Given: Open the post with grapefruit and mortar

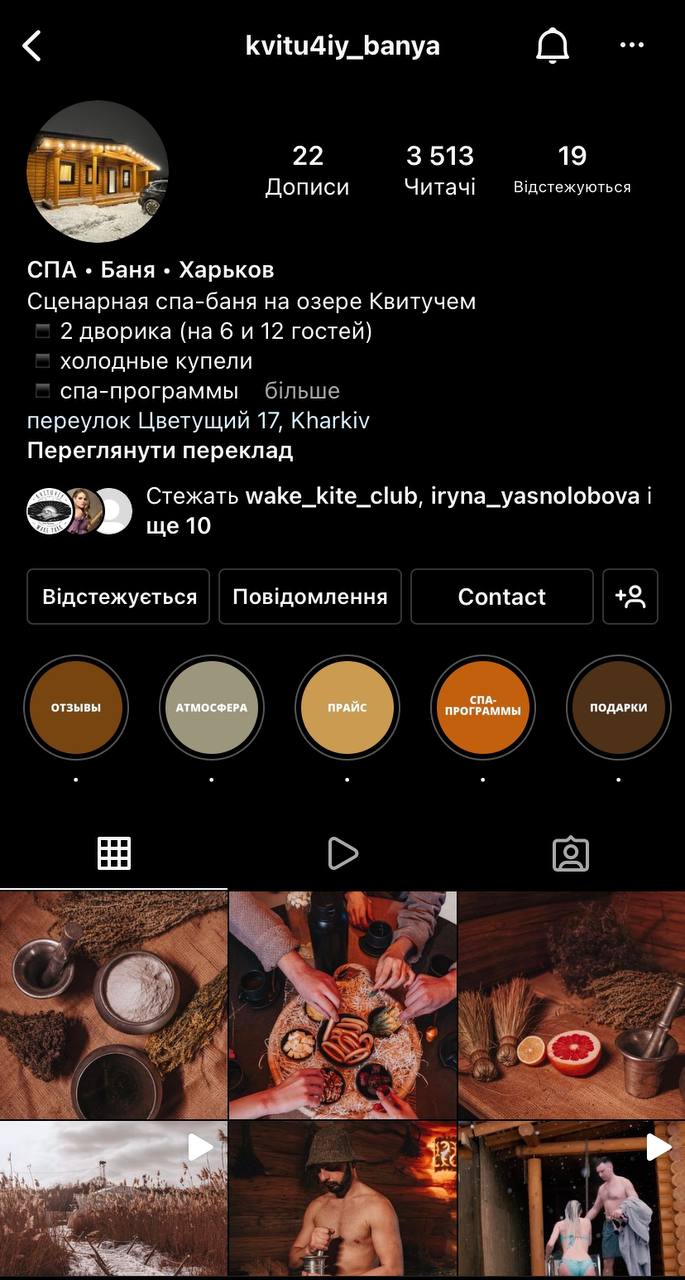Looking at the screenshot, I should click(x=571, y=1005).
